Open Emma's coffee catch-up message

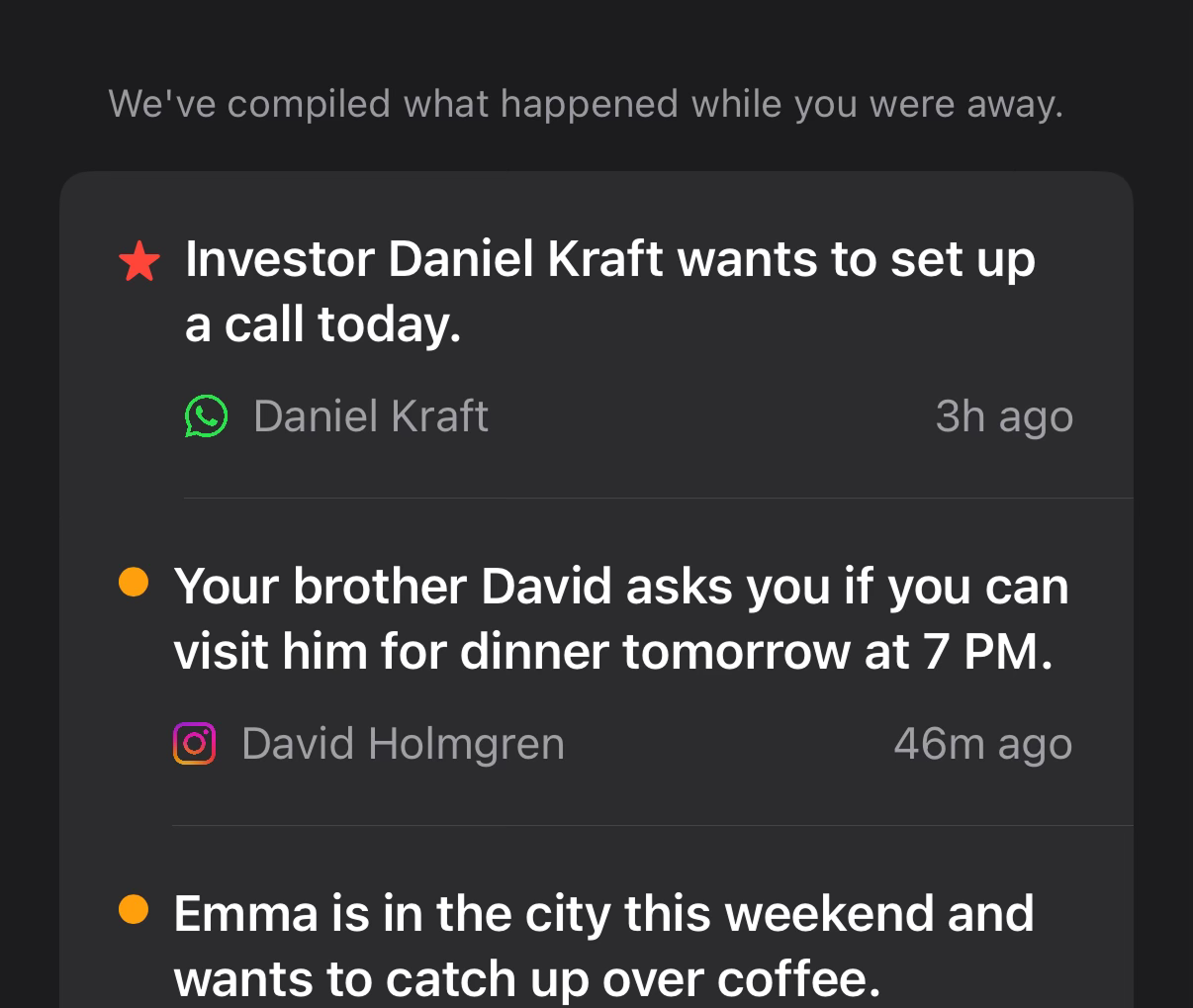603,945
